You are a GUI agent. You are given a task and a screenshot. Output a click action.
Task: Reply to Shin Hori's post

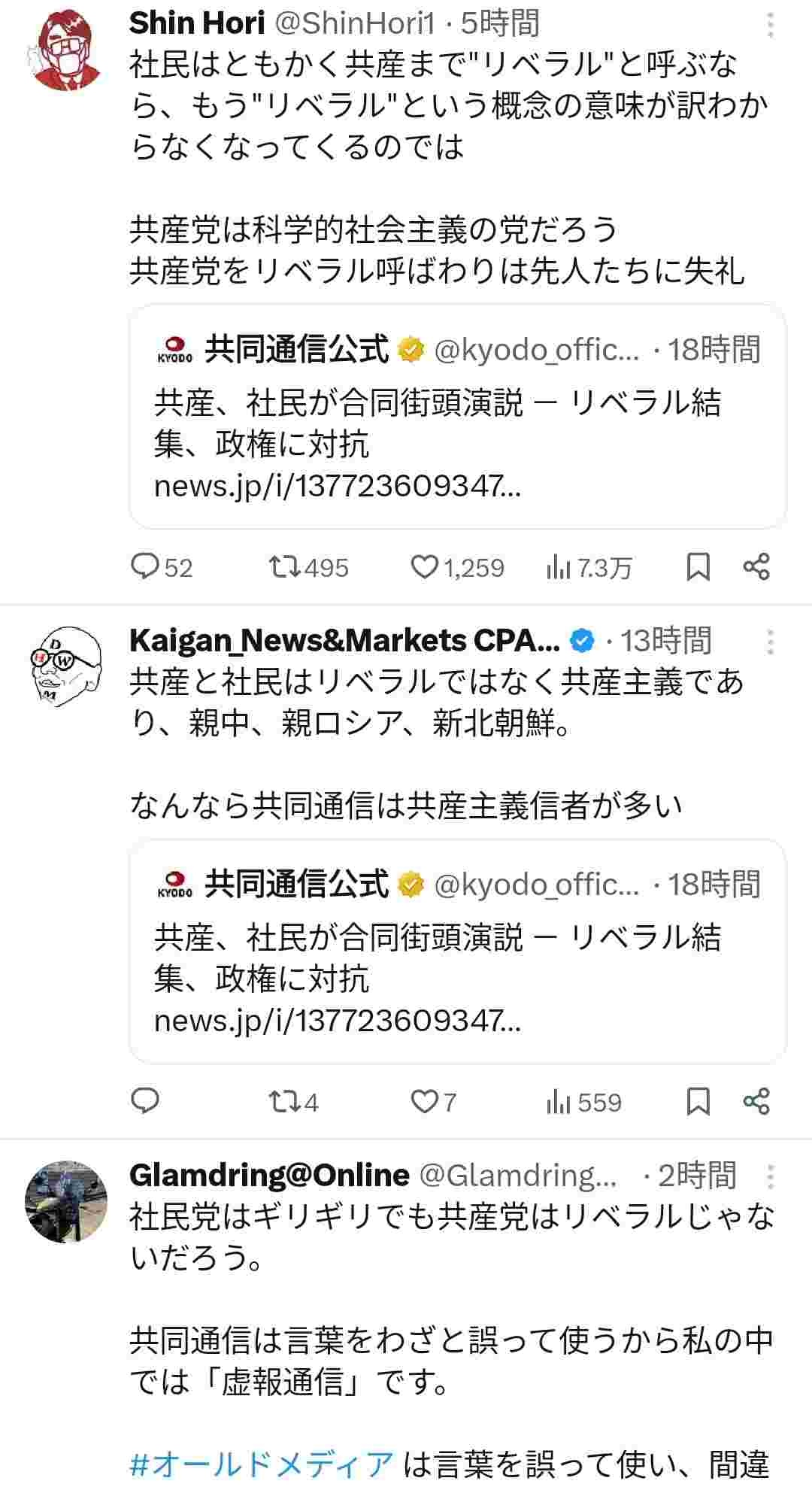click(x=144, y=566)
